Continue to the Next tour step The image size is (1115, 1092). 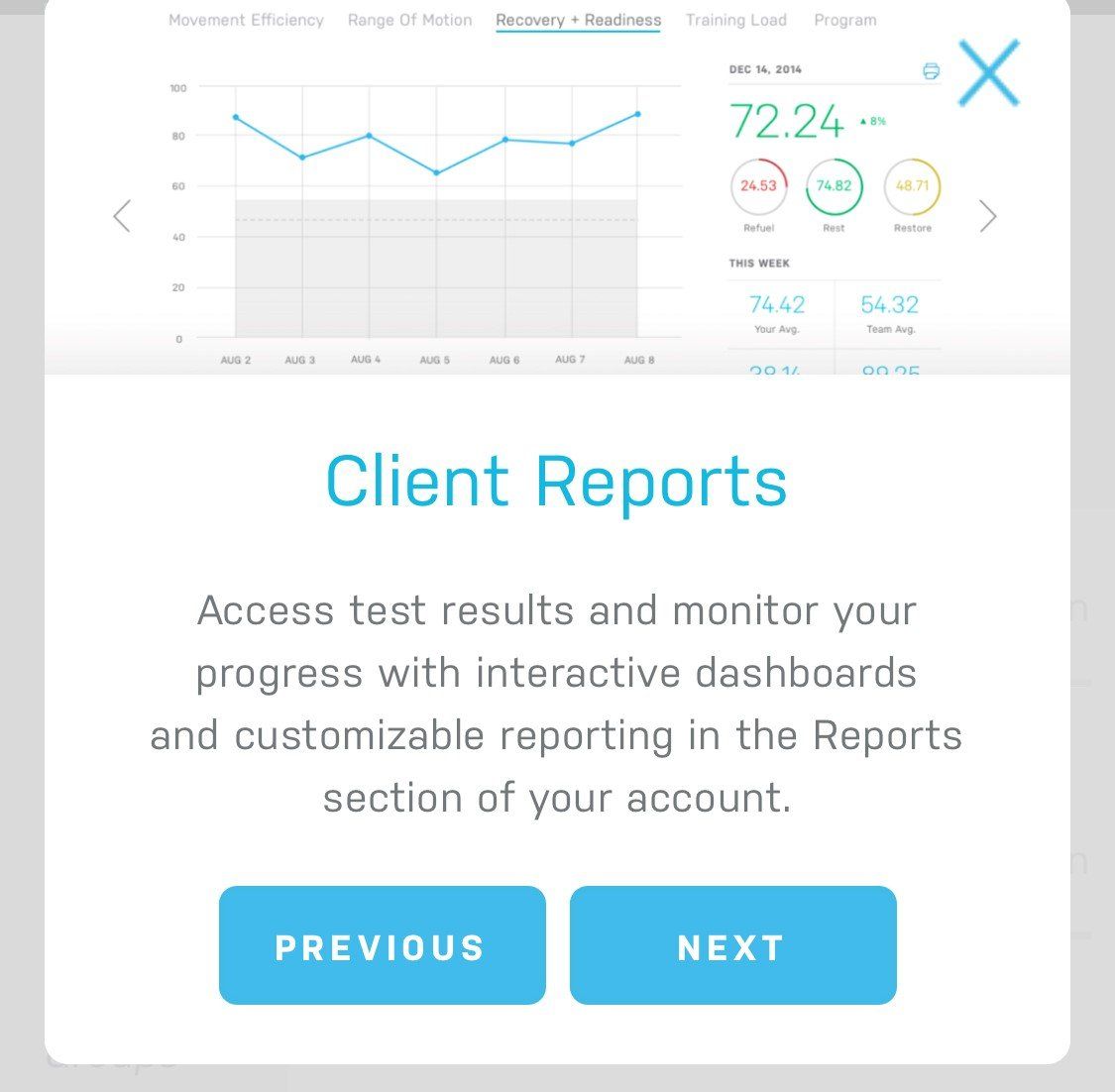[732, 945]
